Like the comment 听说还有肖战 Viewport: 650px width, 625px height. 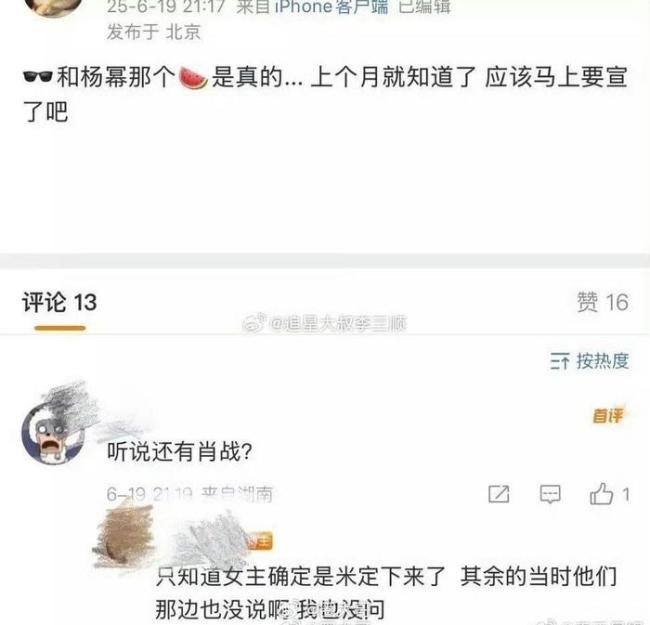pyautogui.click(x=603, y=494)
